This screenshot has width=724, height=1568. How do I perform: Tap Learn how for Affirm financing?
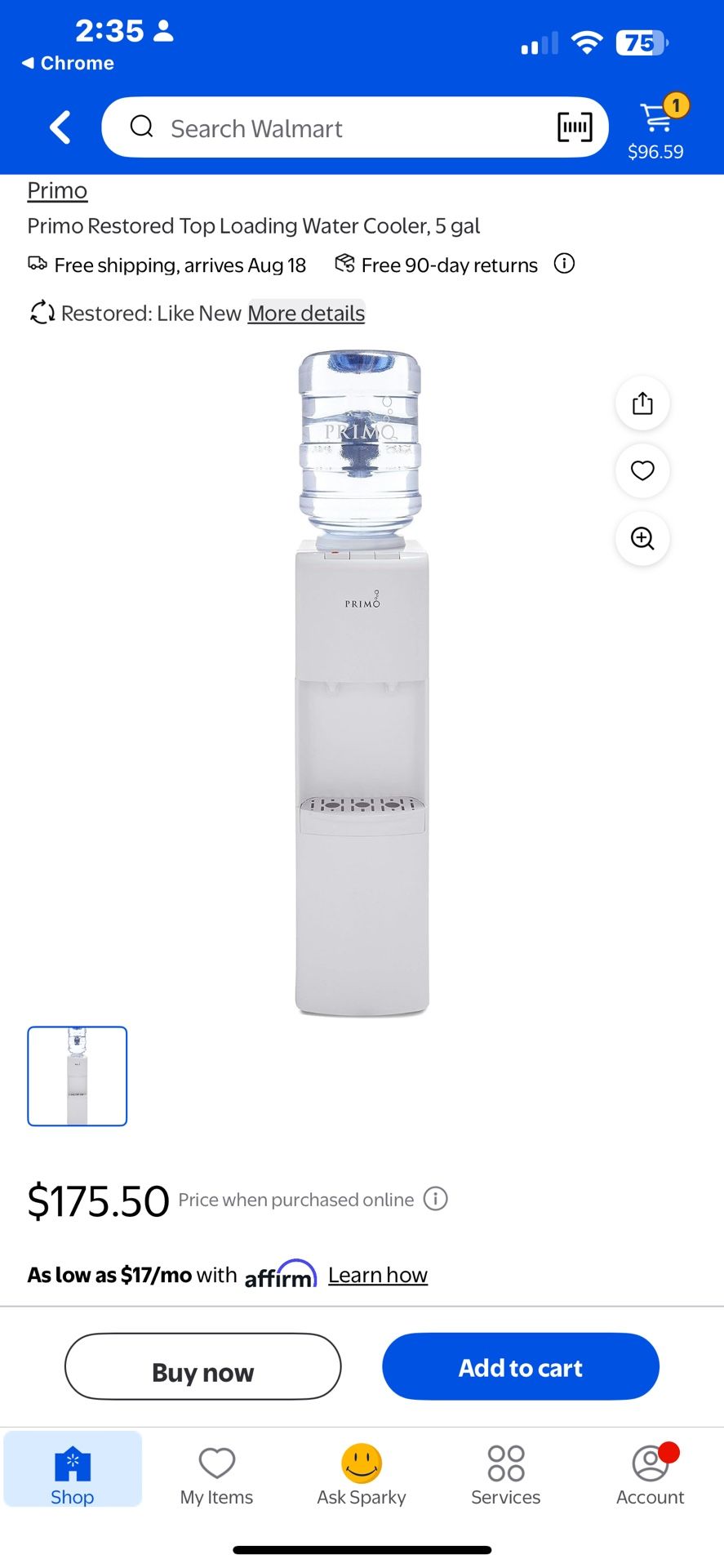click(x=378, y=1275)
